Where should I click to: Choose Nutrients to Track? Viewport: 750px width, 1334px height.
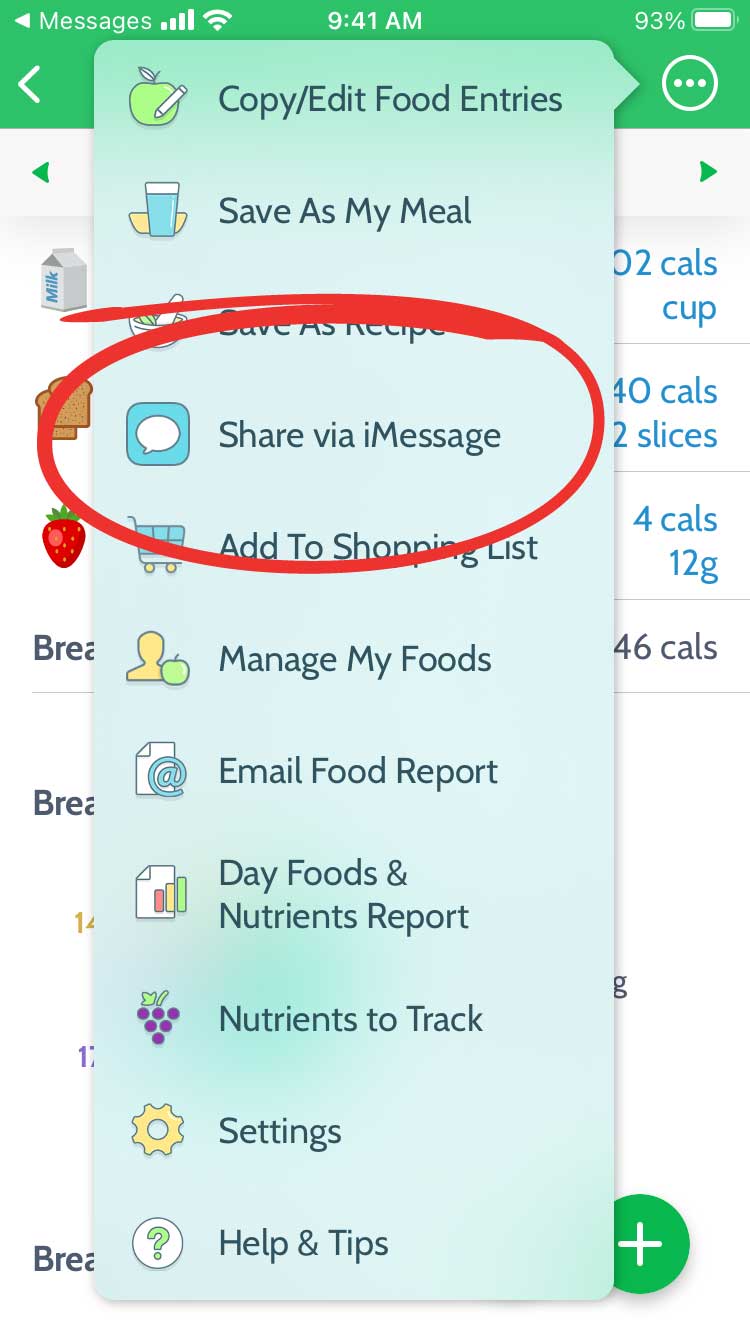(x=350, y=1019)
